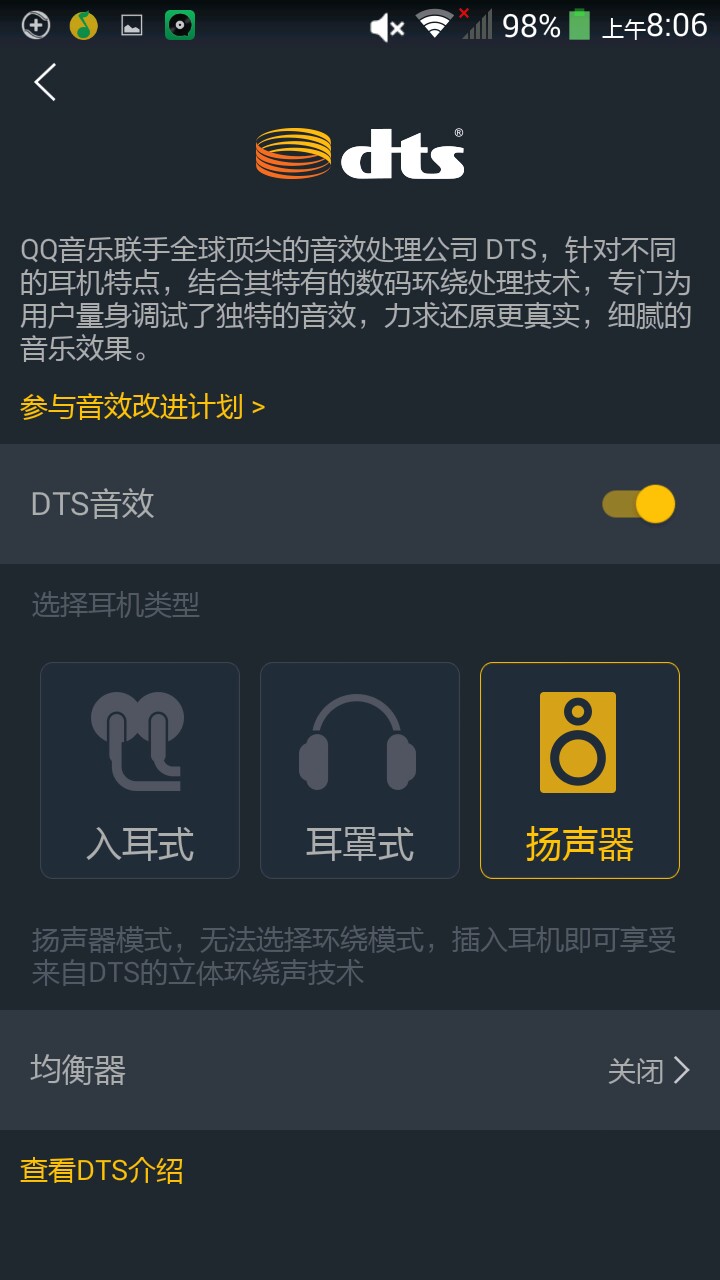Open the 参与音效改进计划 link

click(142, 407)
